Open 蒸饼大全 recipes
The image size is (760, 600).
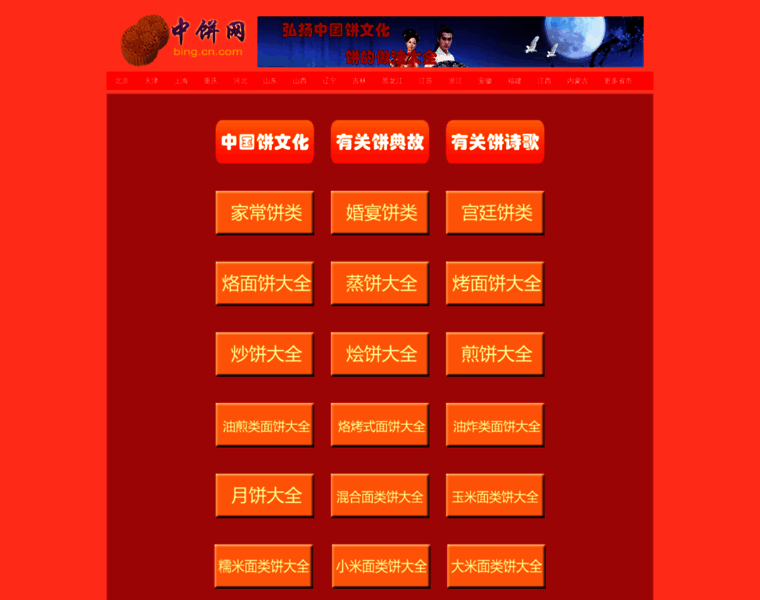point(380,284)
